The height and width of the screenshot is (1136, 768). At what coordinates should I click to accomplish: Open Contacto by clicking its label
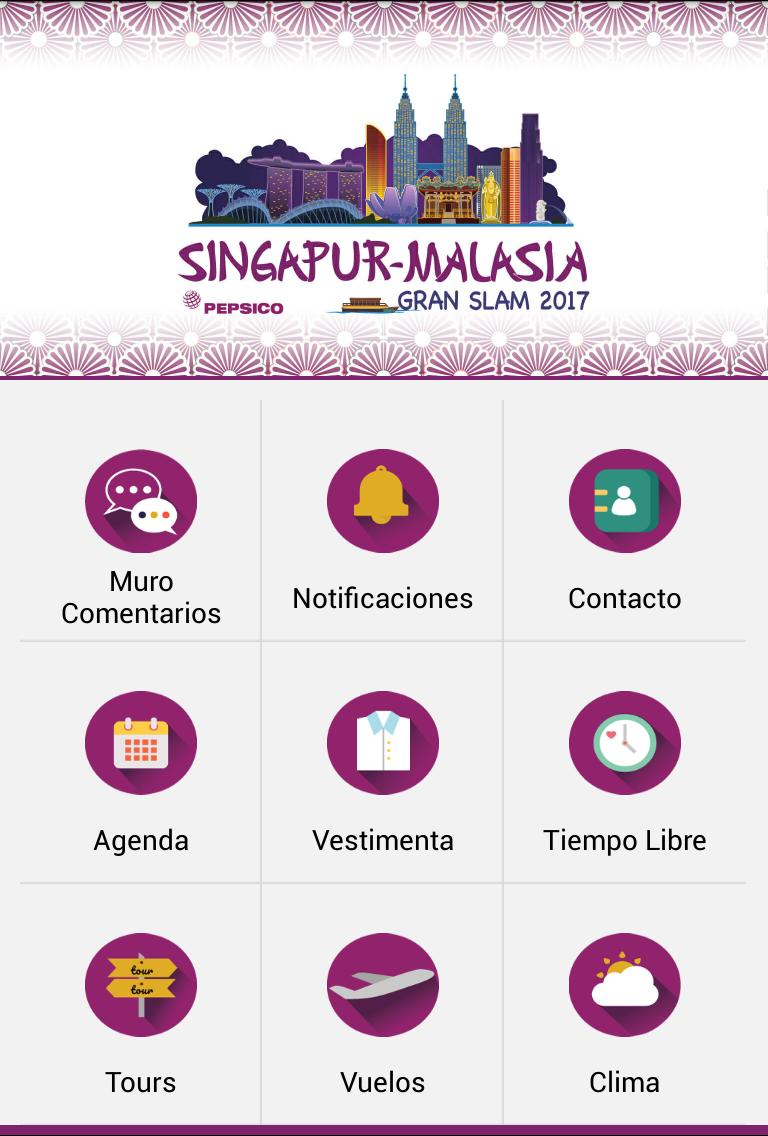click(x=625, y=598)
